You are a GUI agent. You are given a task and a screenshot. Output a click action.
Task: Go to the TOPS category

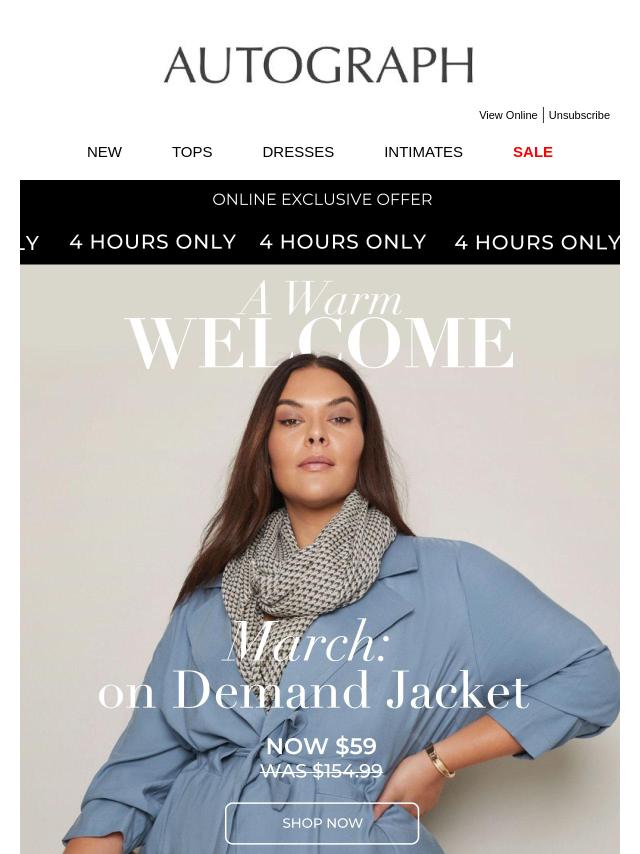coord(192,152)
